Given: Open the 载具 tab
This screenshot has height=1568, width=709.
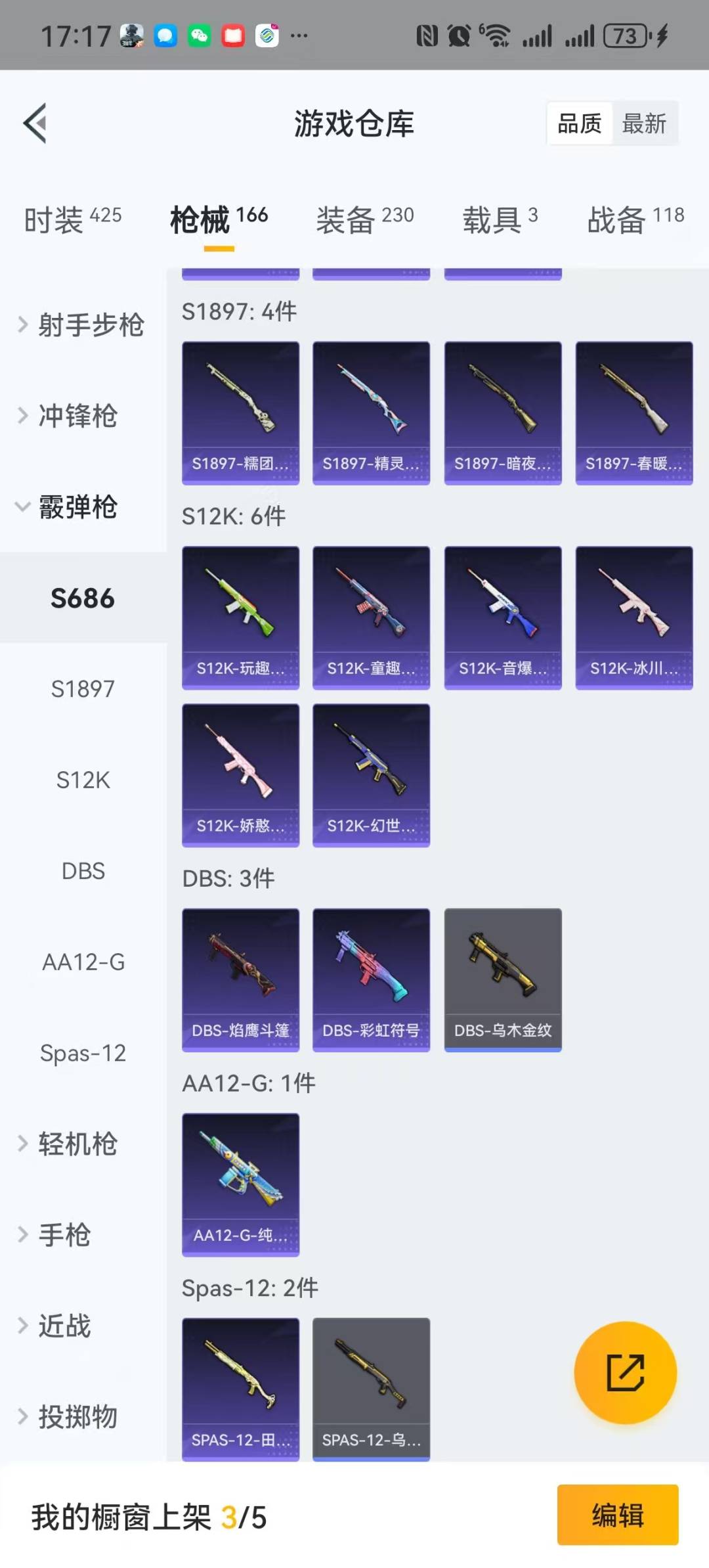Looking at the screenshot, I should [x=500, y=219].
